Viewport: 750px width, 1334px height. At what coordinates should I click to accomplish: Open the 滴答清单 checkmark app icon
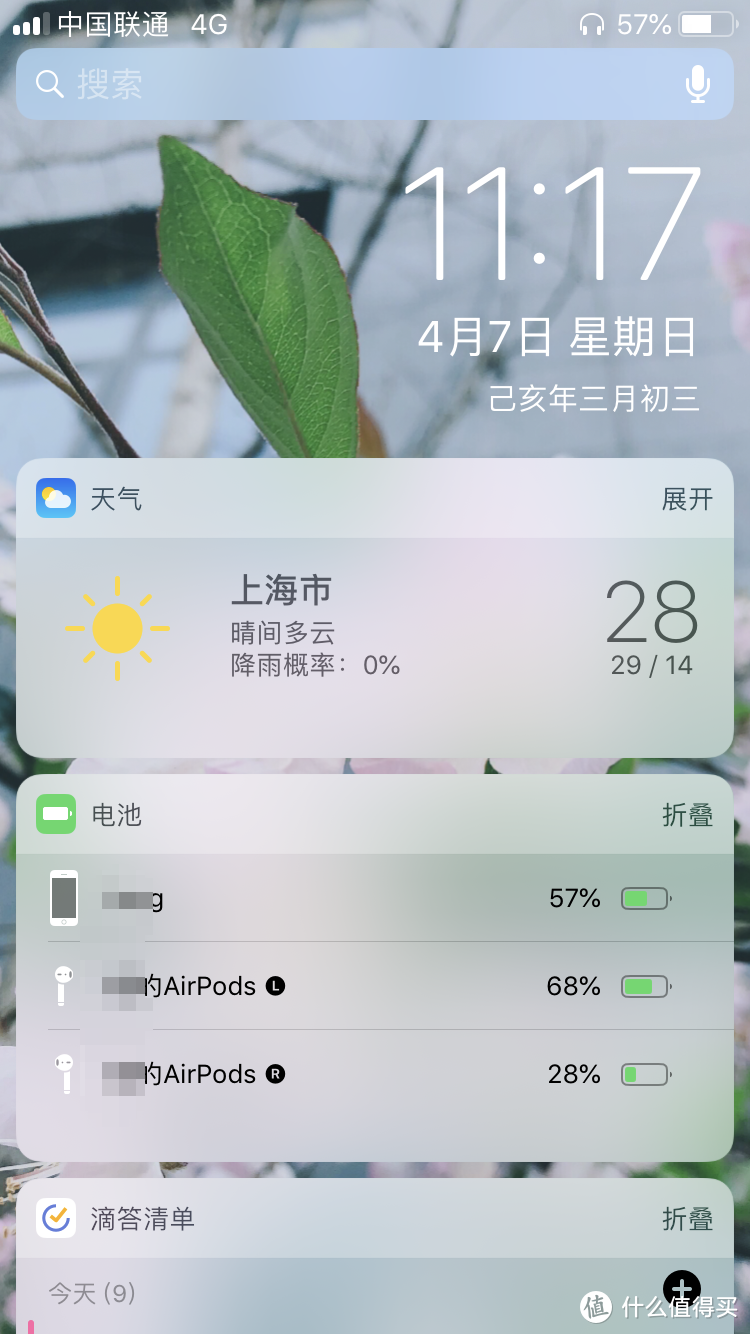(x=55, y=1217)
